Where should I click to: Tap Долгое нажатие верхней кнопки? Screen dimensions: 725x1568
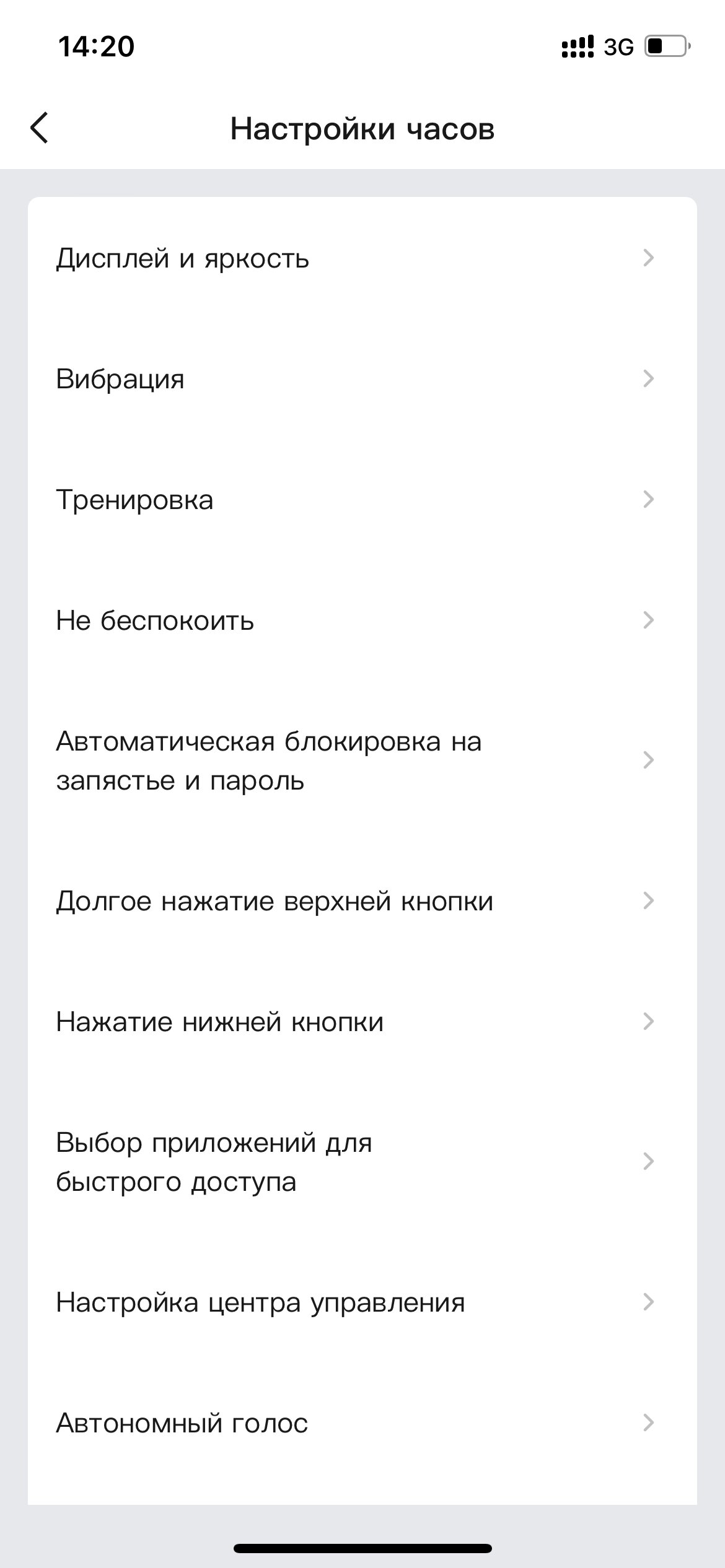point(362,900)
